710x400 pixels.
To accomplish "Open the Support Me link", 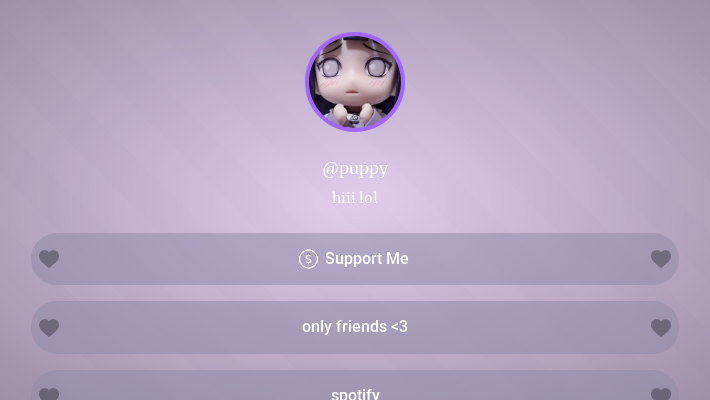I will tap(355, 259).
